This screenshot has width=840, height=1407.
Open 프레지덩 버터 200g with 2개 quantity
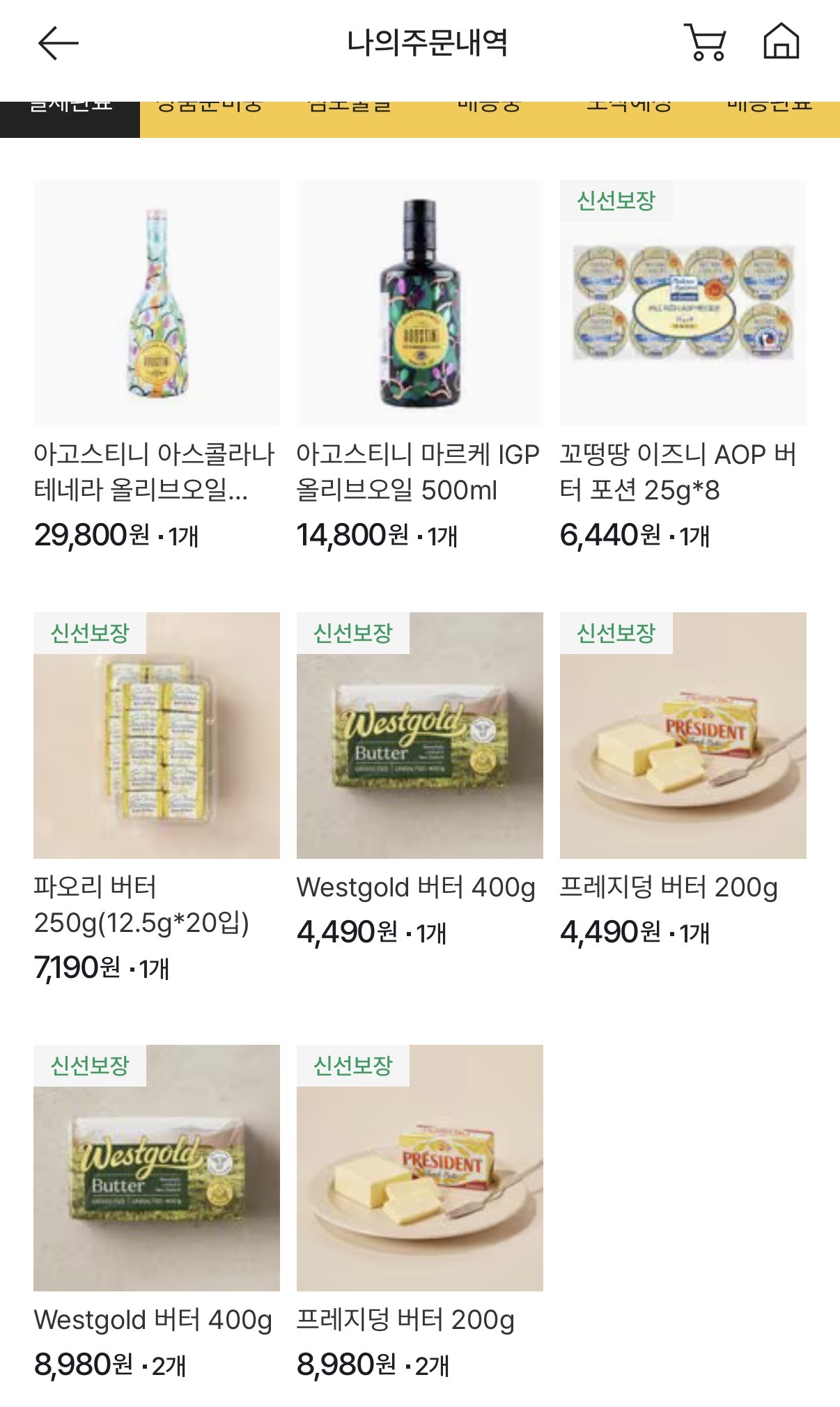click(x=420, y=1213)
